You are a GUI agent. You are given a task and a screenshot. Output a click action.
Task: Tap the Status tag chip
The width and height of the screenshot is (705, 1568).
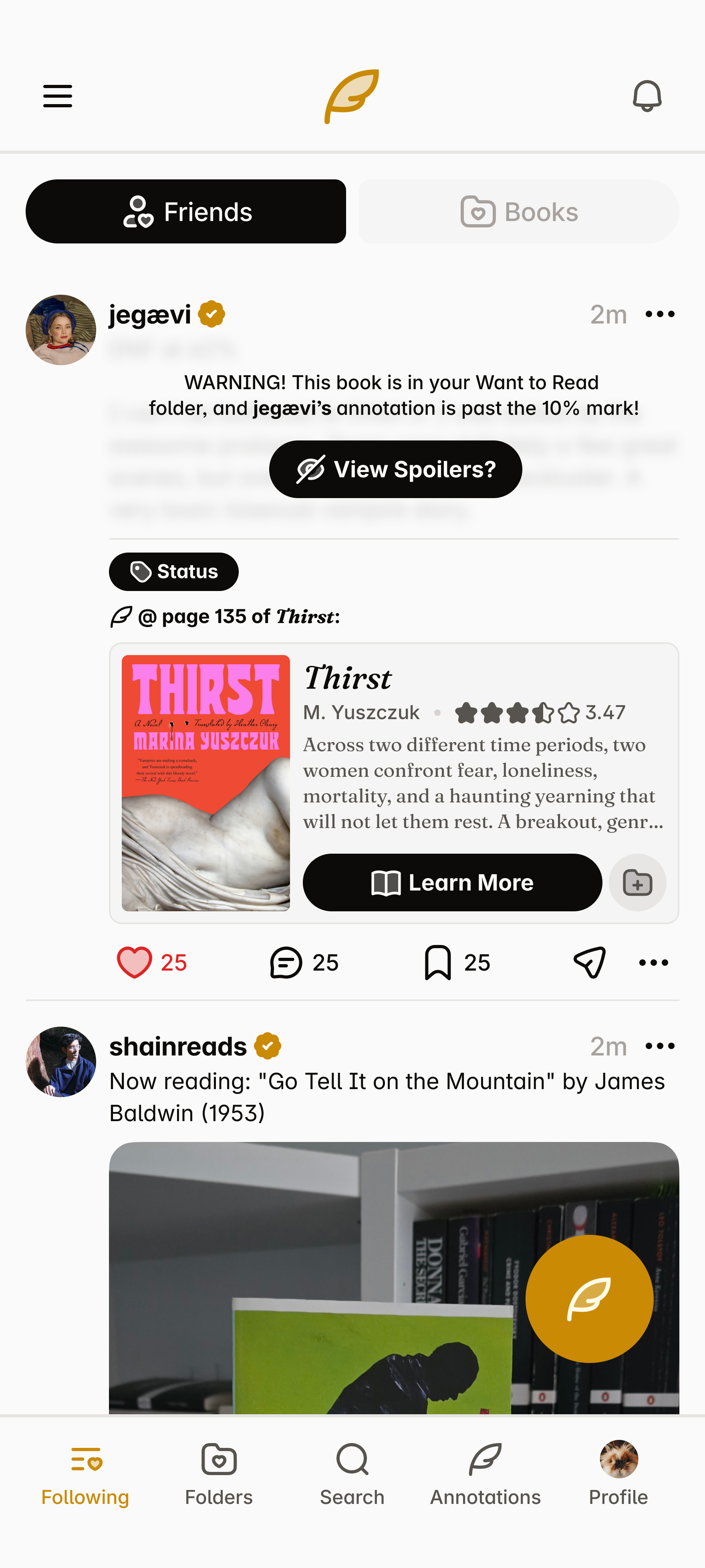pos(173,571)
